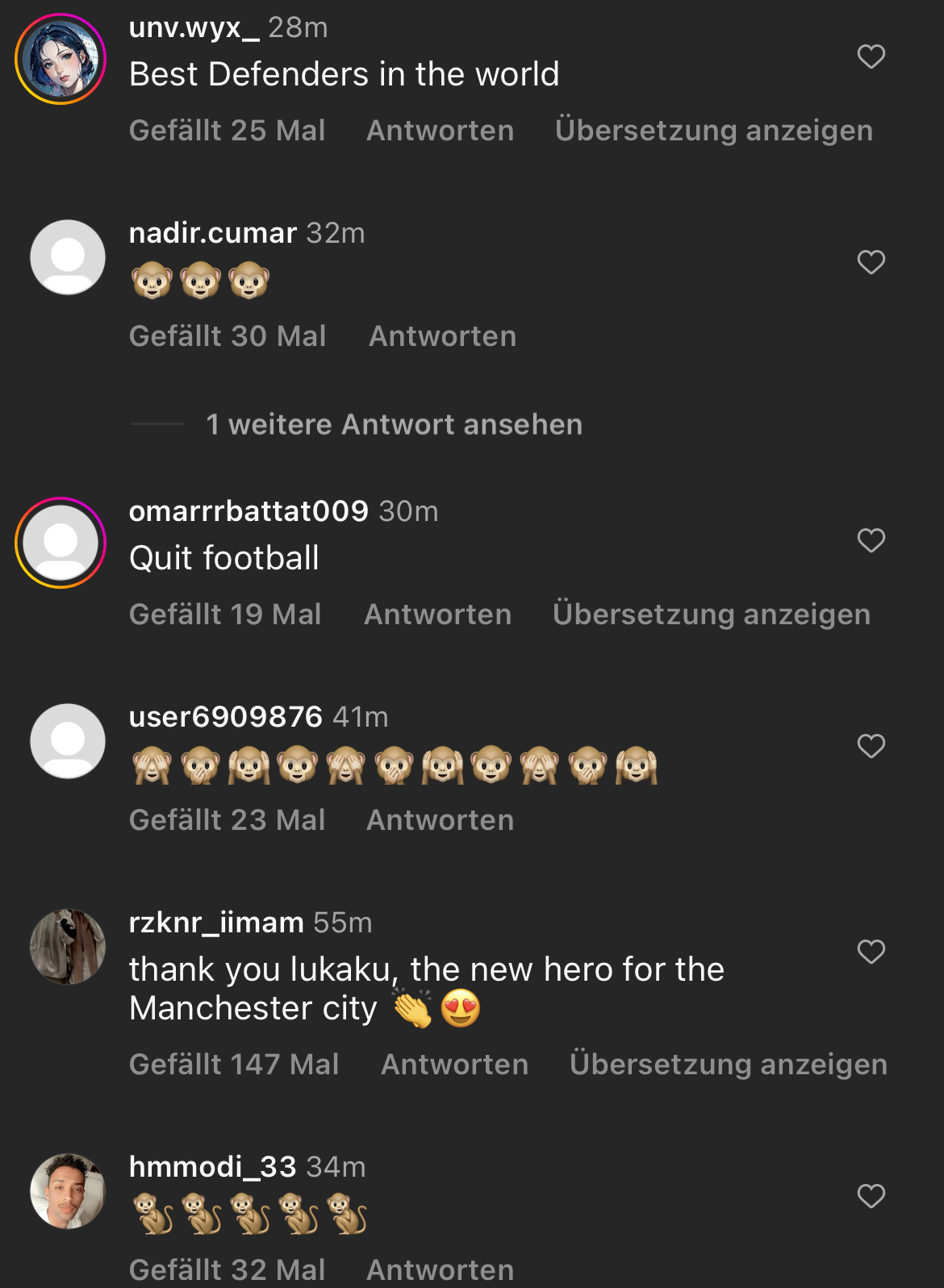The height and width of the screenshot is (1288, 944).
Task: Reply to rzknr_iimam's comment
Action: pyautogui.click(x=454, y=1065)
